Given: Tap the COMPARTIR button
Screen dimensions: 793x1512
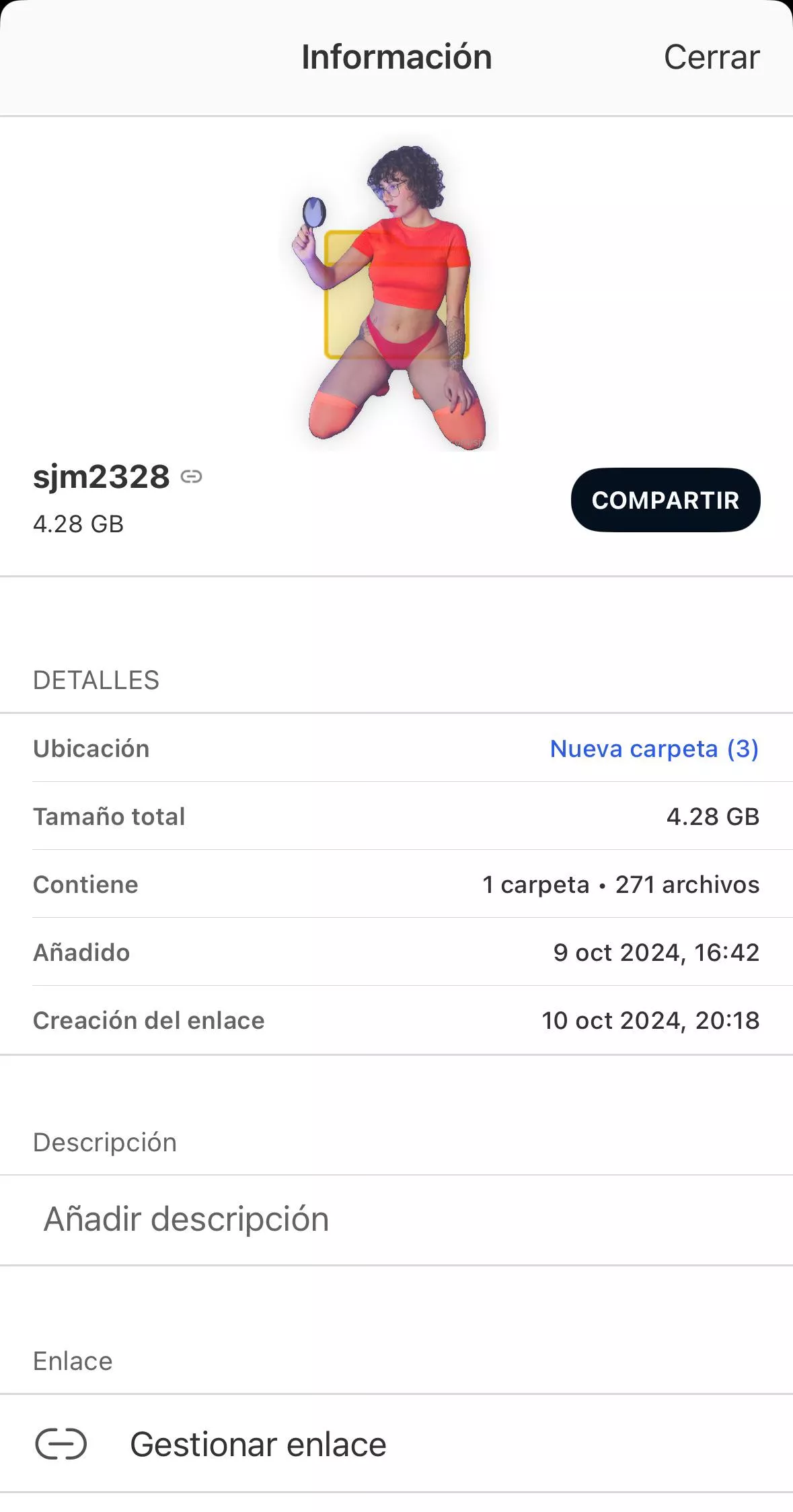Looking at the screenshot, I should [x=665, y=500].
